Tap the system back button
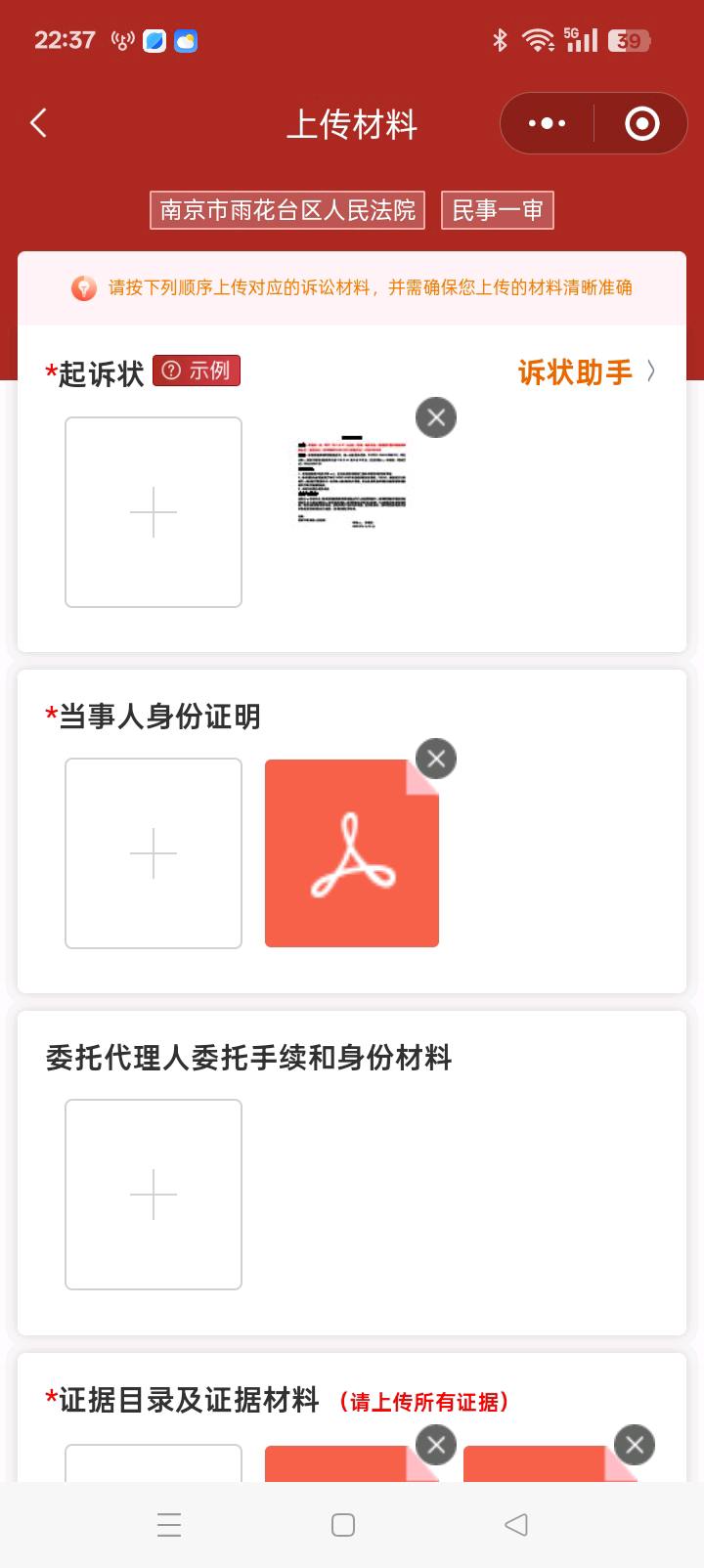 (516, 1525)
